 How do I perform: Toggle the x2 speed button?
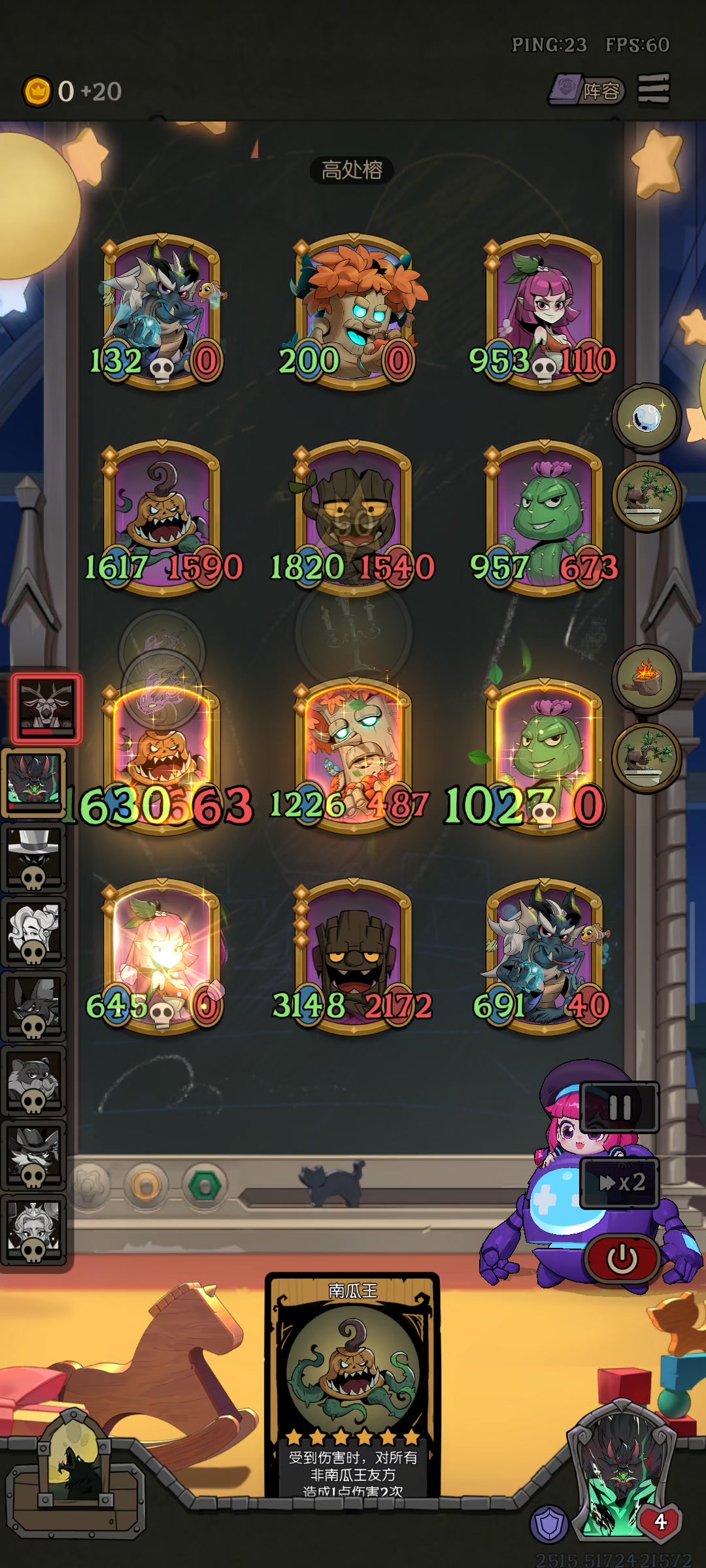coord(620,1183)
